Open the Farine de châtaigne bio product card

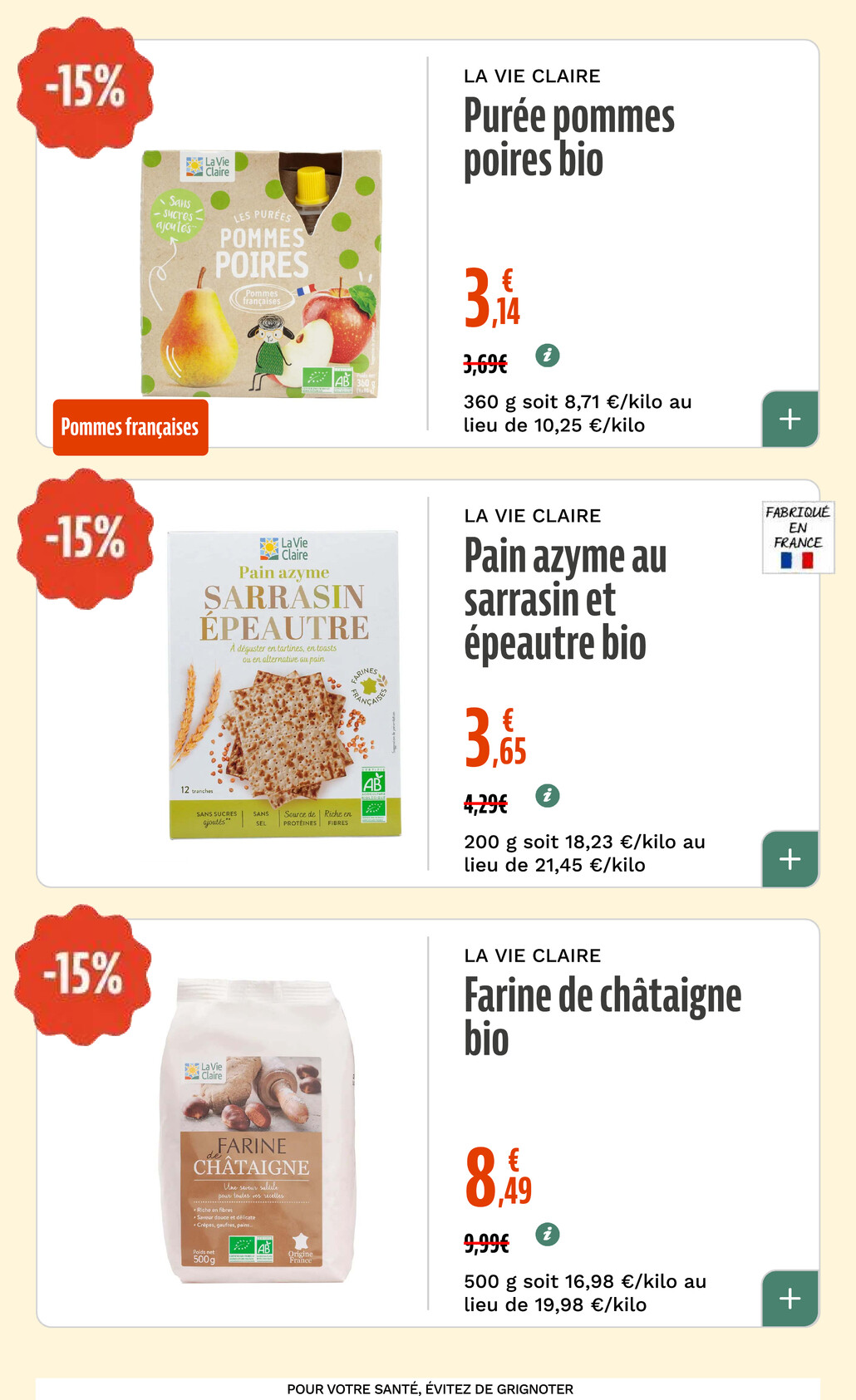[x=602, y=1015]
